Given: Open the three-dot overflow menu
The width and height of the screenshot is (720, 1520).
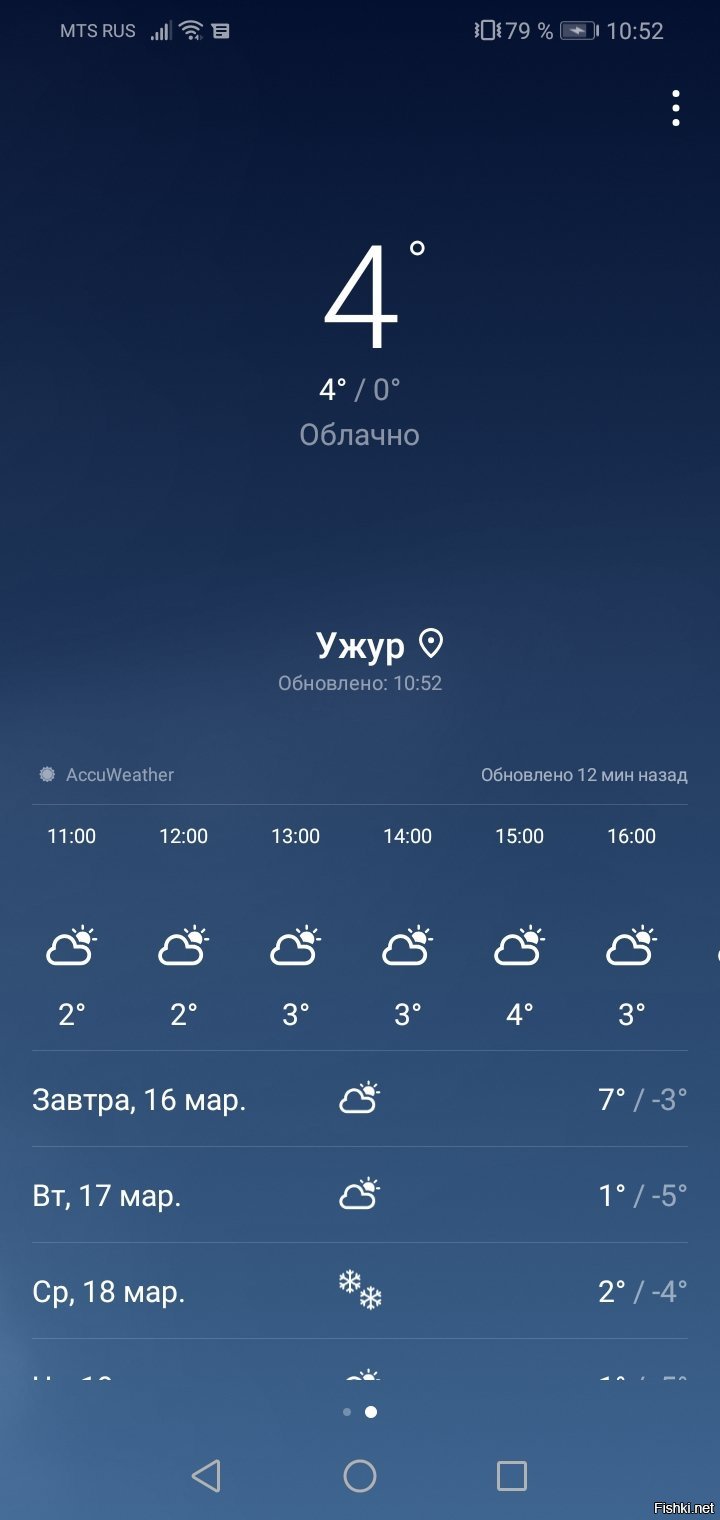Looking at the screenshot, I should (676, 108).
